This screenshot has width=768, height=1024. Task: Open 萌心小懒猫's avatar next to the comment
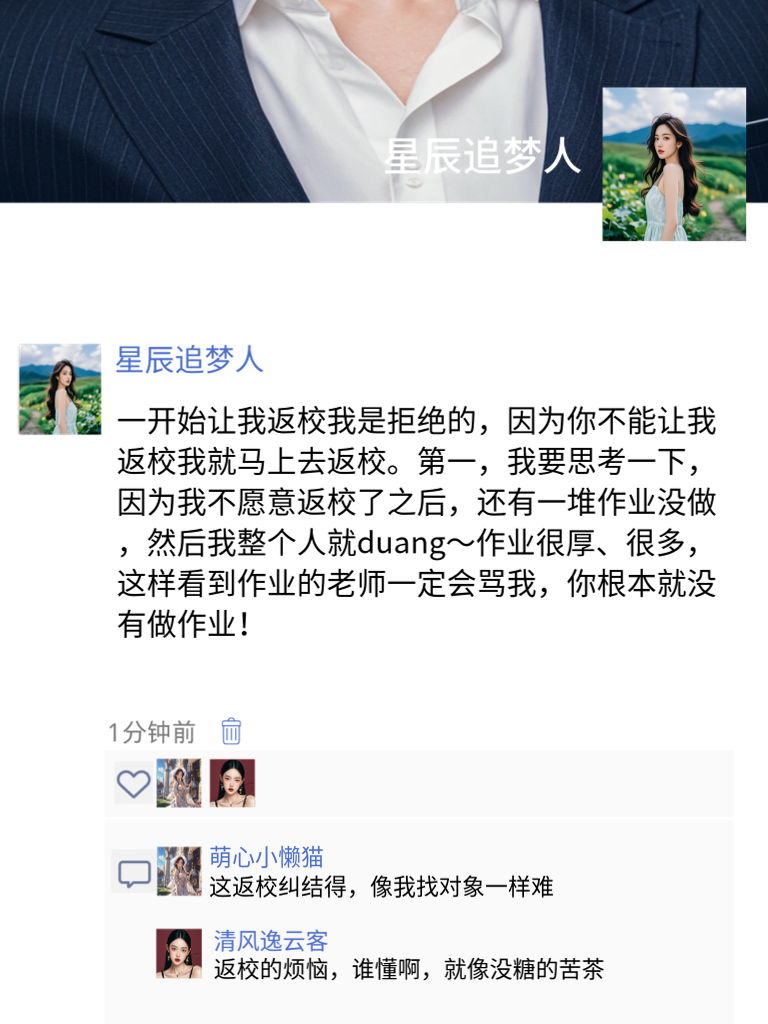(x=177, y=870)
